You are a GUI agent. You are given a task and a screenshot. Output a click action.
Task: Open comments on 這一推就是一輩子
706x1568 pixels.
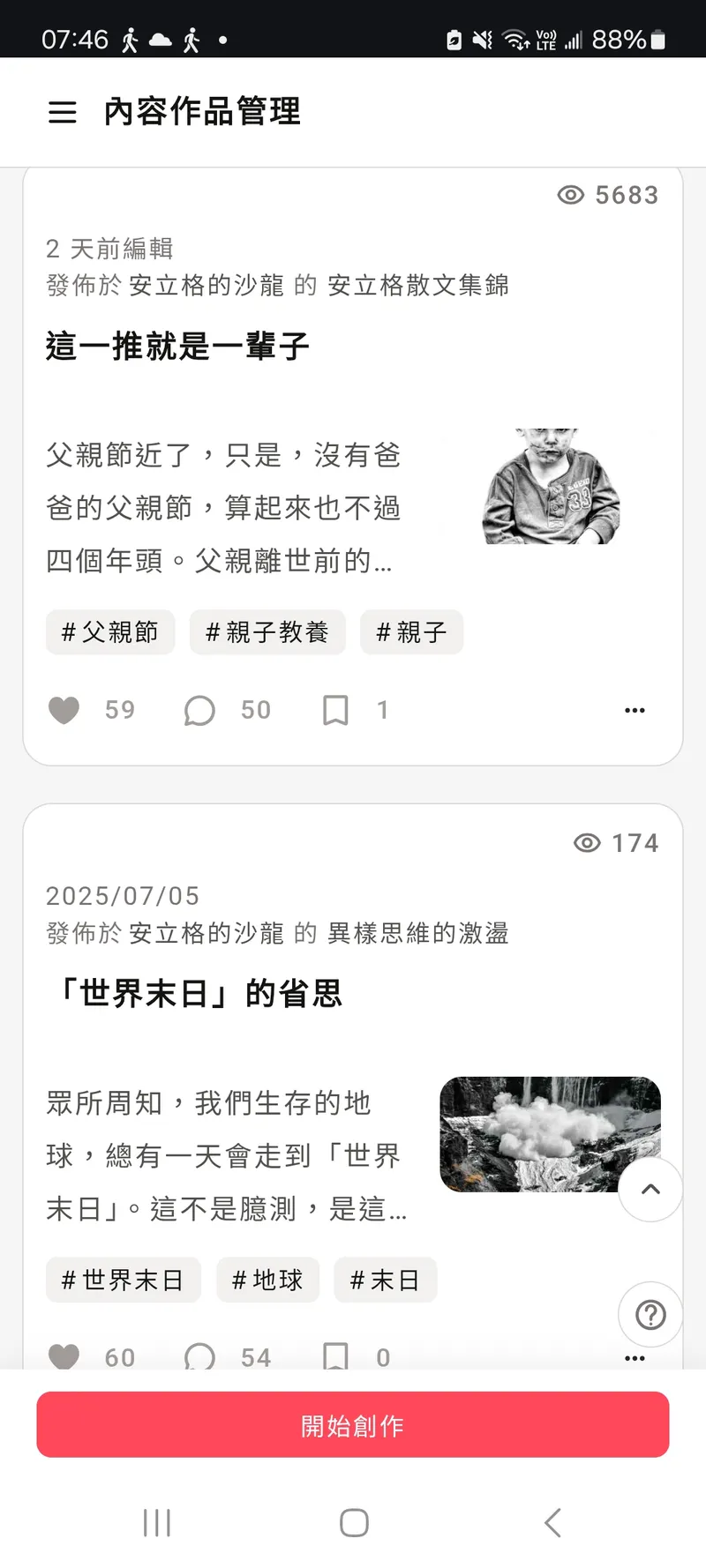click(199, 710)
